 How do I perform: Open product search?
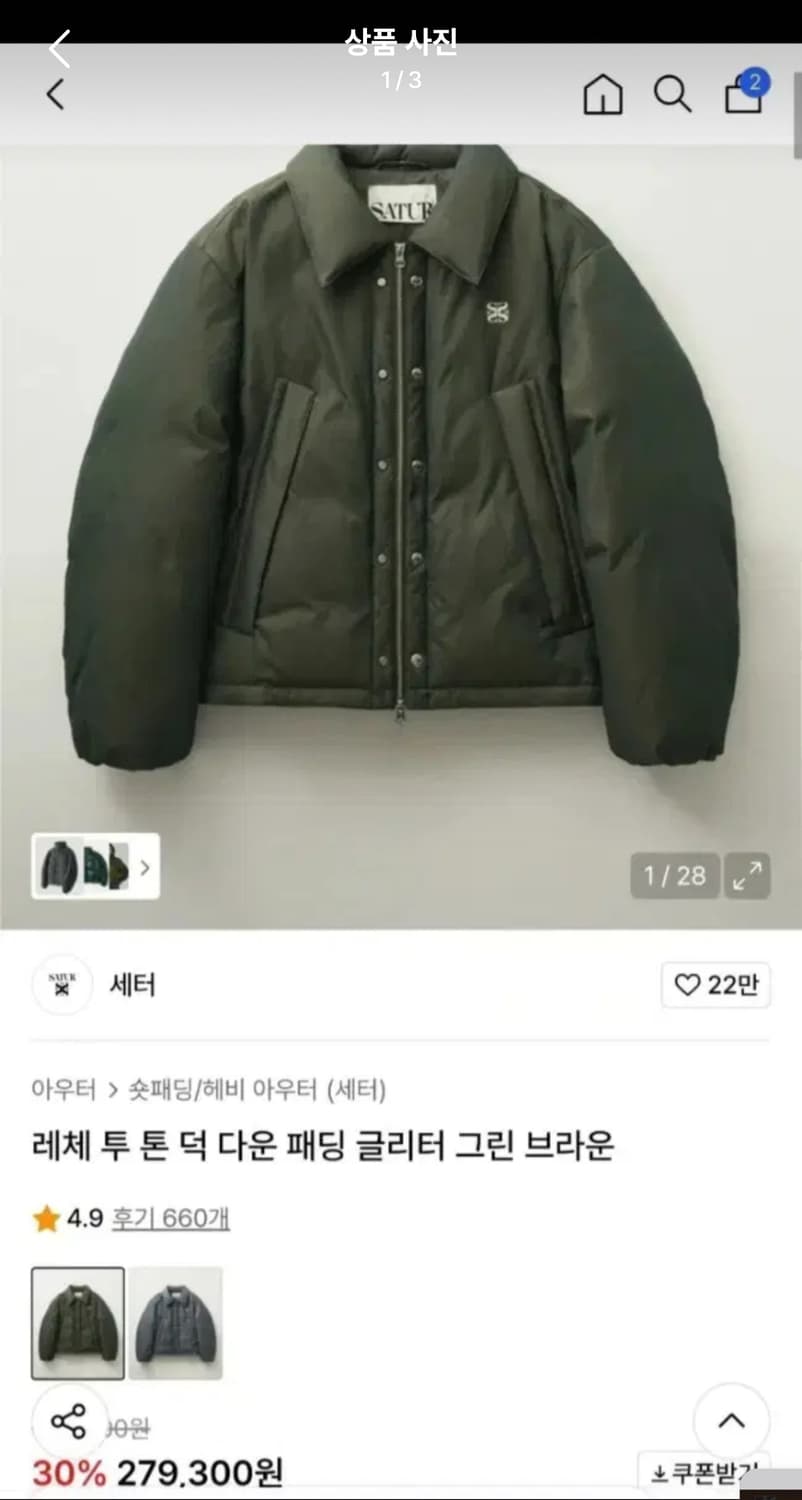click(x=670, y=96)
